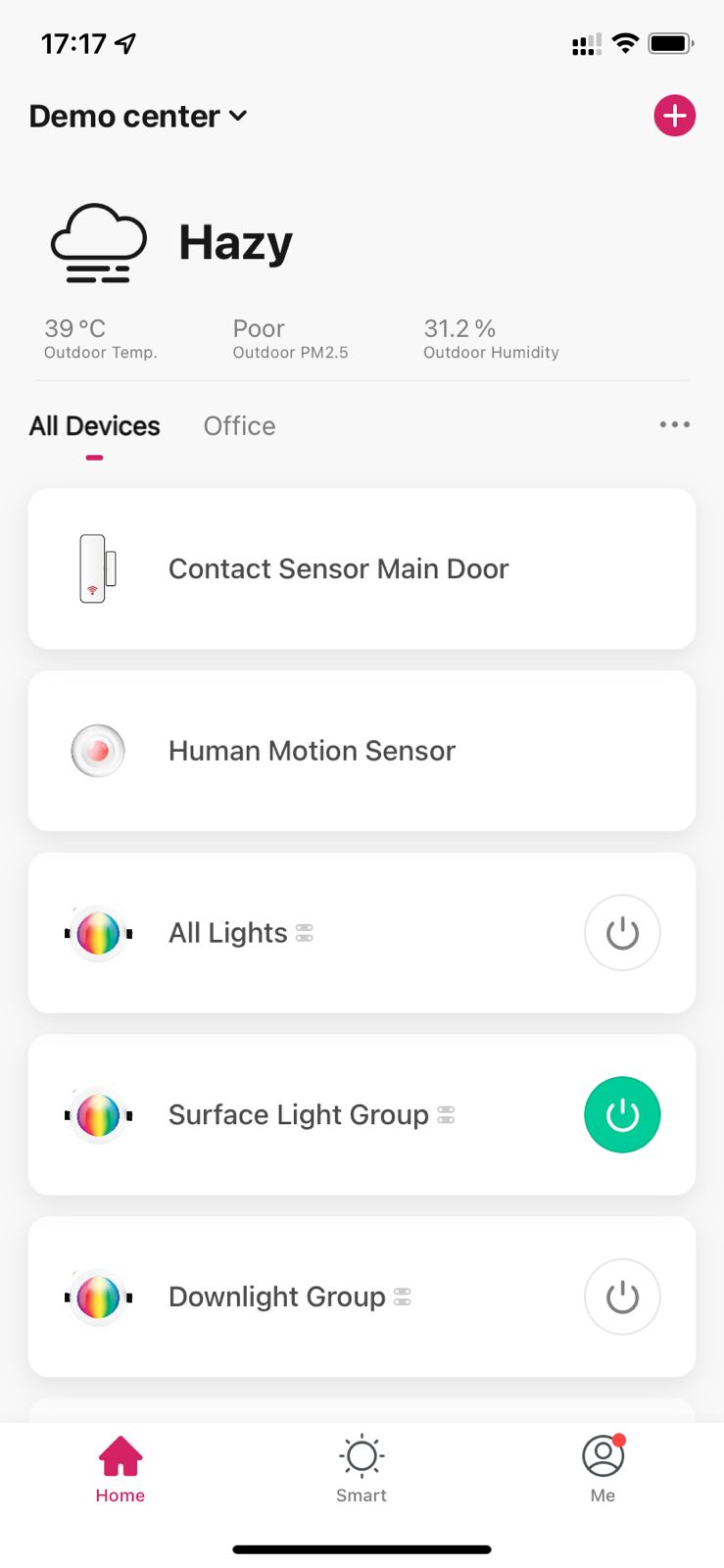Screen dimensions: 724x1568
Task: Select the Home tab
Action: pos(121,1469)
